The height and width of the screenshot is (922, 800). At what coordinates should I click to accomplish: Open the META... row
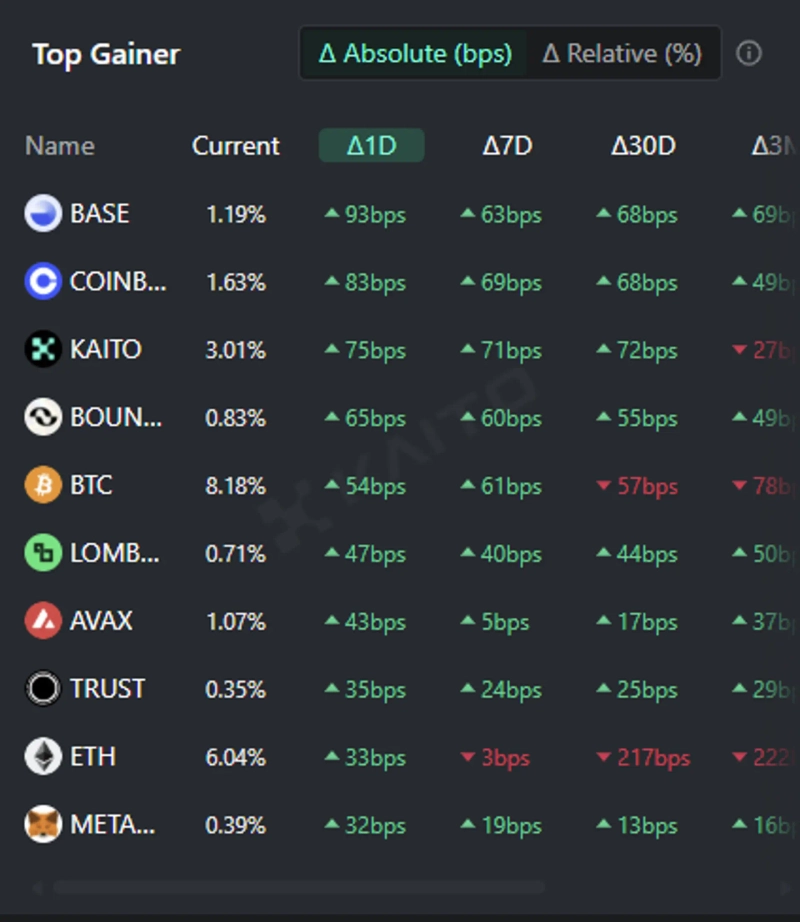[112, 825]
